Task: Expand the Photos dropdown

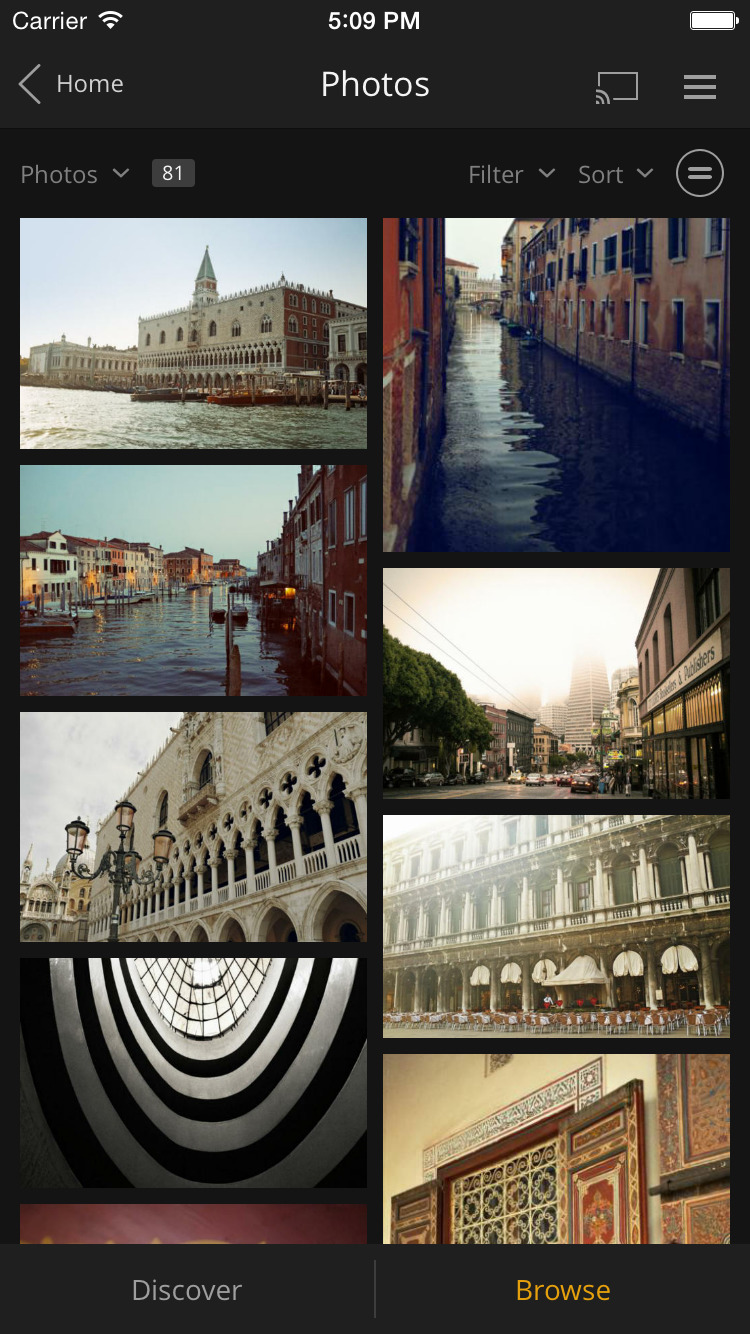Action: 75,174
